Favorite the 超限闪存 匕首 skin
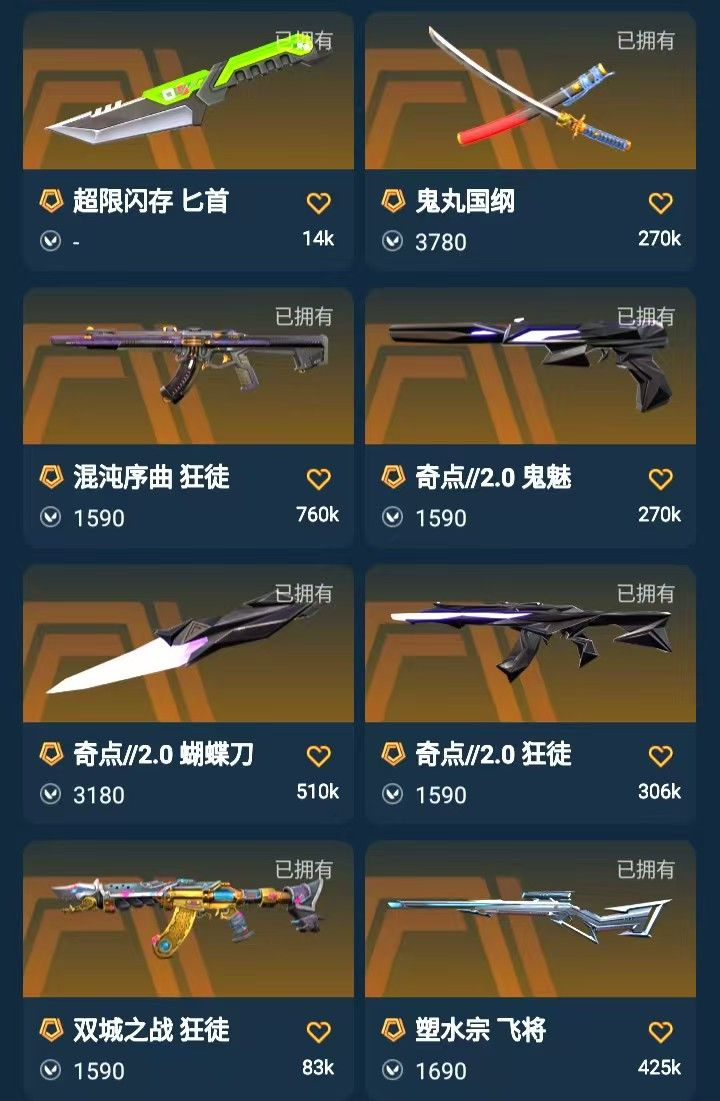The width and height of the screenshot is (720, 1101). pos(318,203)
